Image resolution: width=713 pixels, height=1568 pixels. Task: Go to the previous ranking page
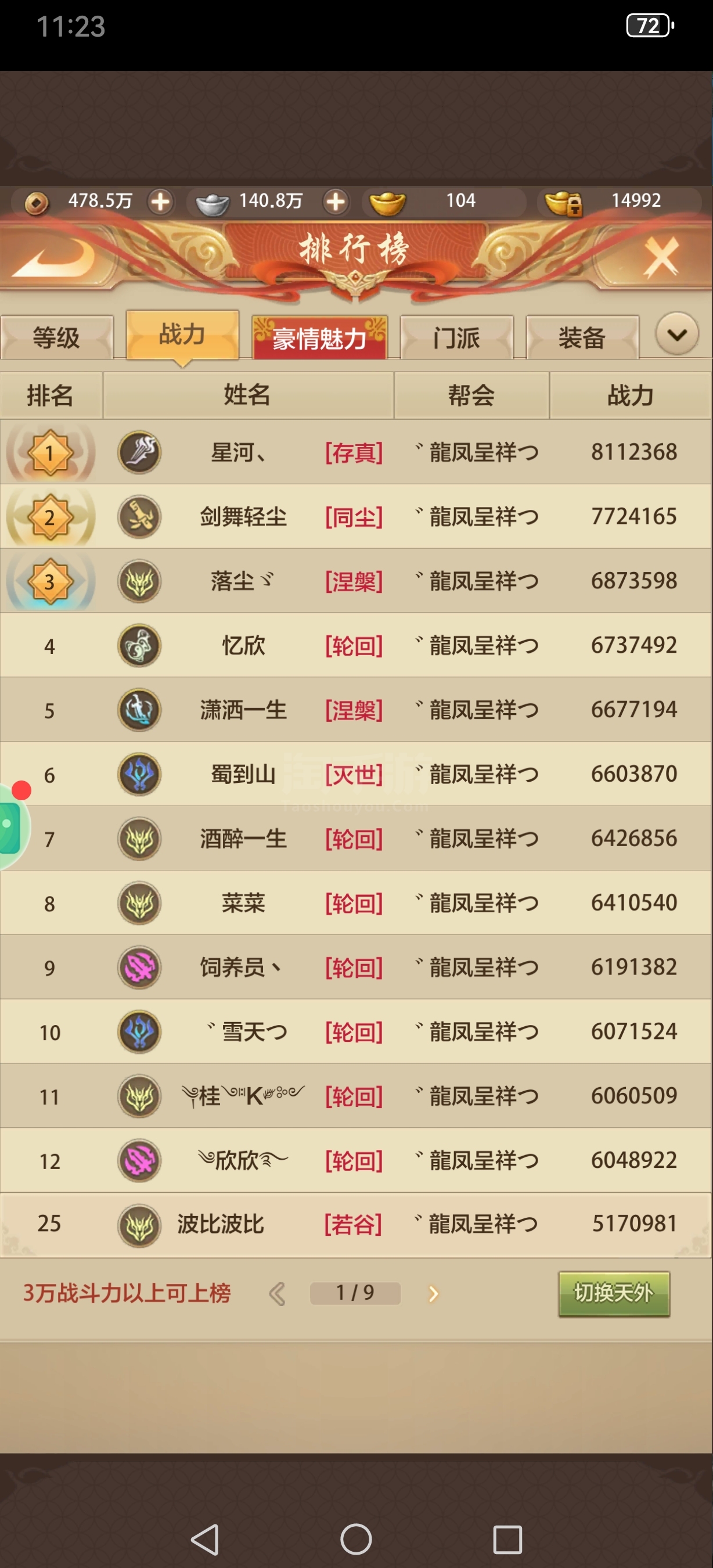tap(278, 1293)
